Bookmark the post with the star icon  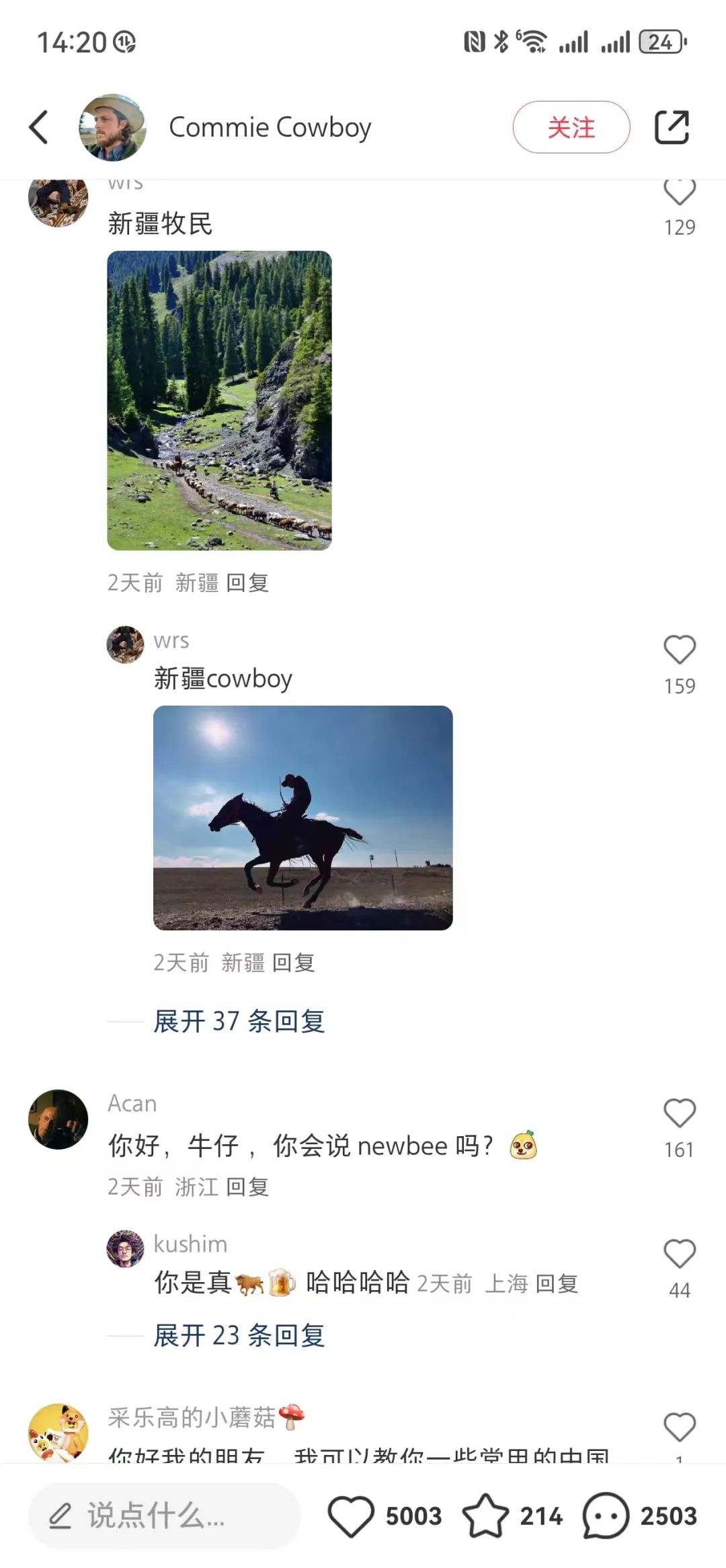[485, 1516]
